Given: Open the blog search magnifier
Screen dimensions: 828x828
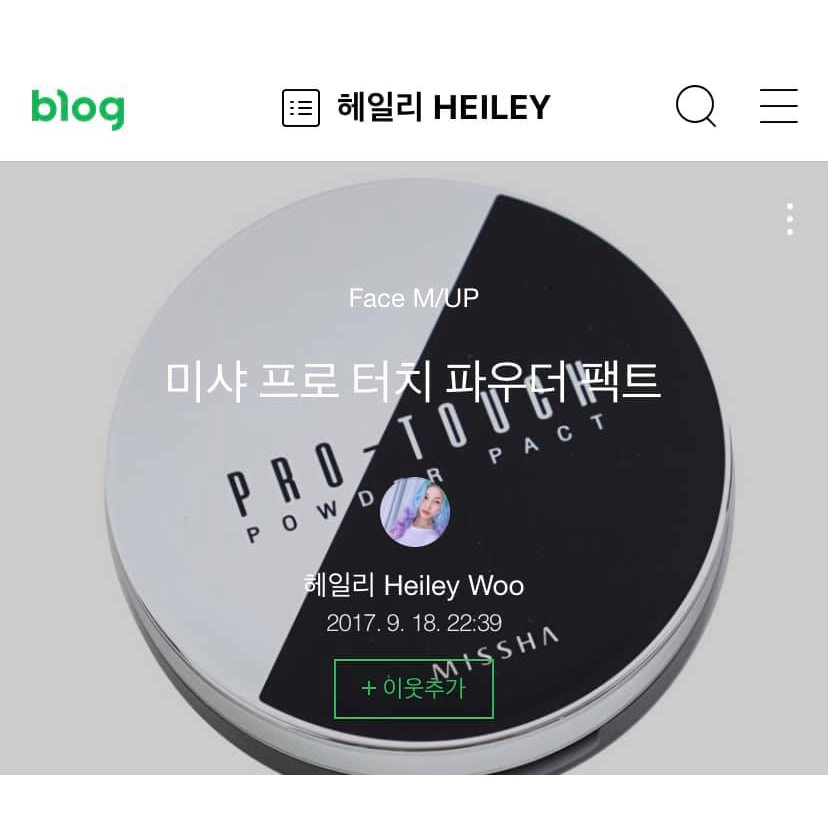Looking at the screenshot, I should 696,106.
